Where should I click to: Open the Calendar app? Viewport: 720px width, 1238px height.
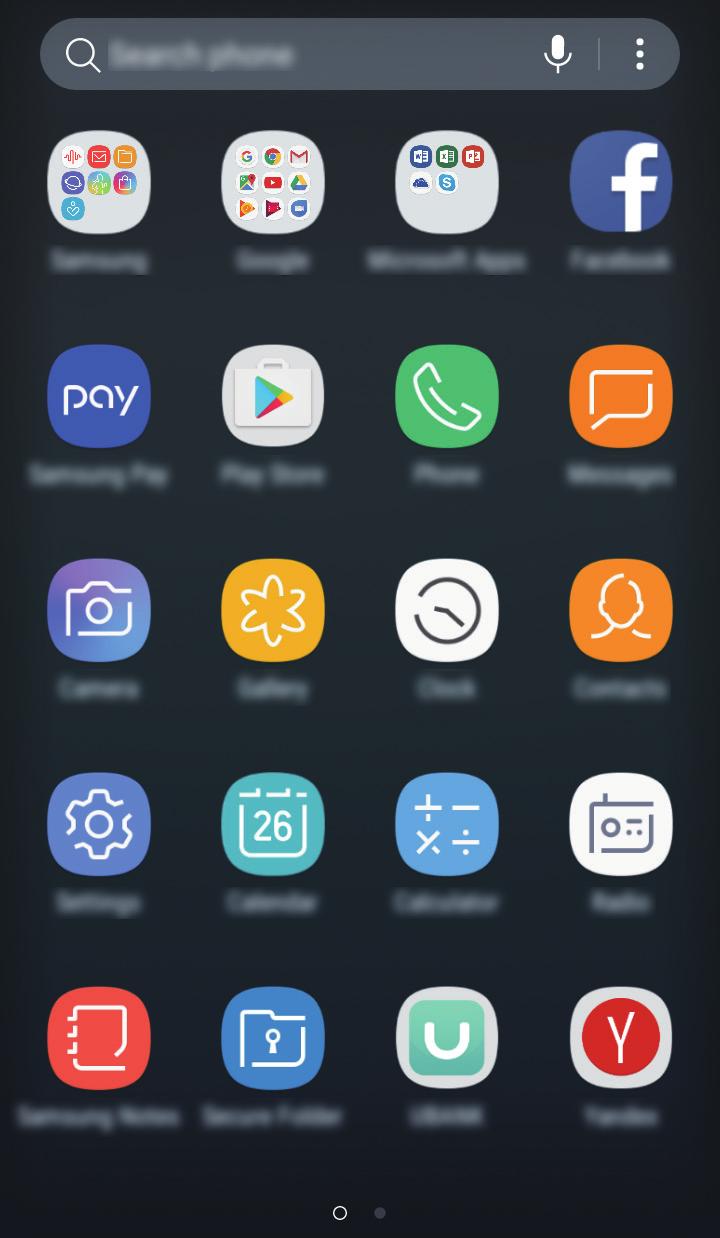(273, 825)
